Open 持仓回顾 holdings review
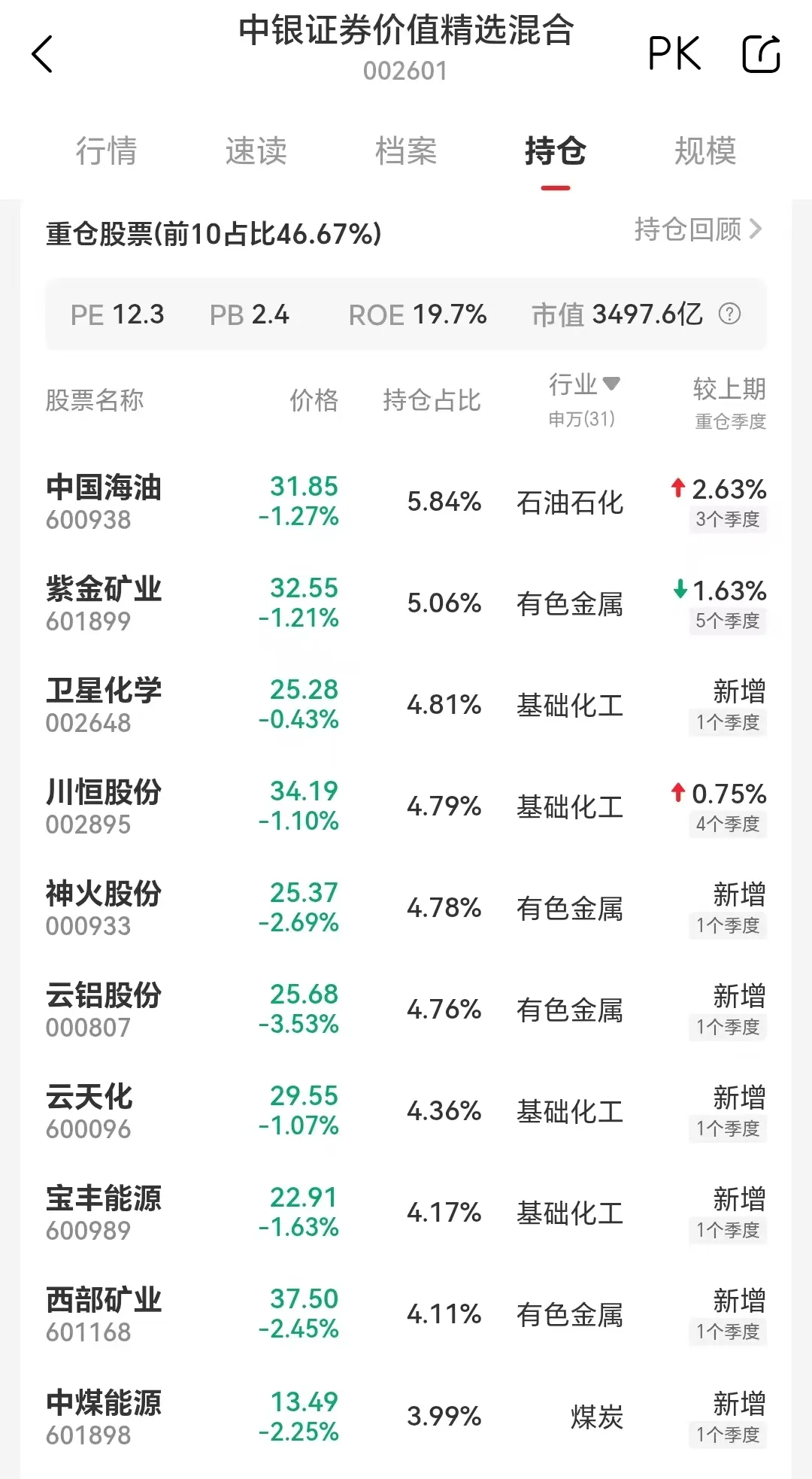812x1479 pixels. [x=698, y=229]
